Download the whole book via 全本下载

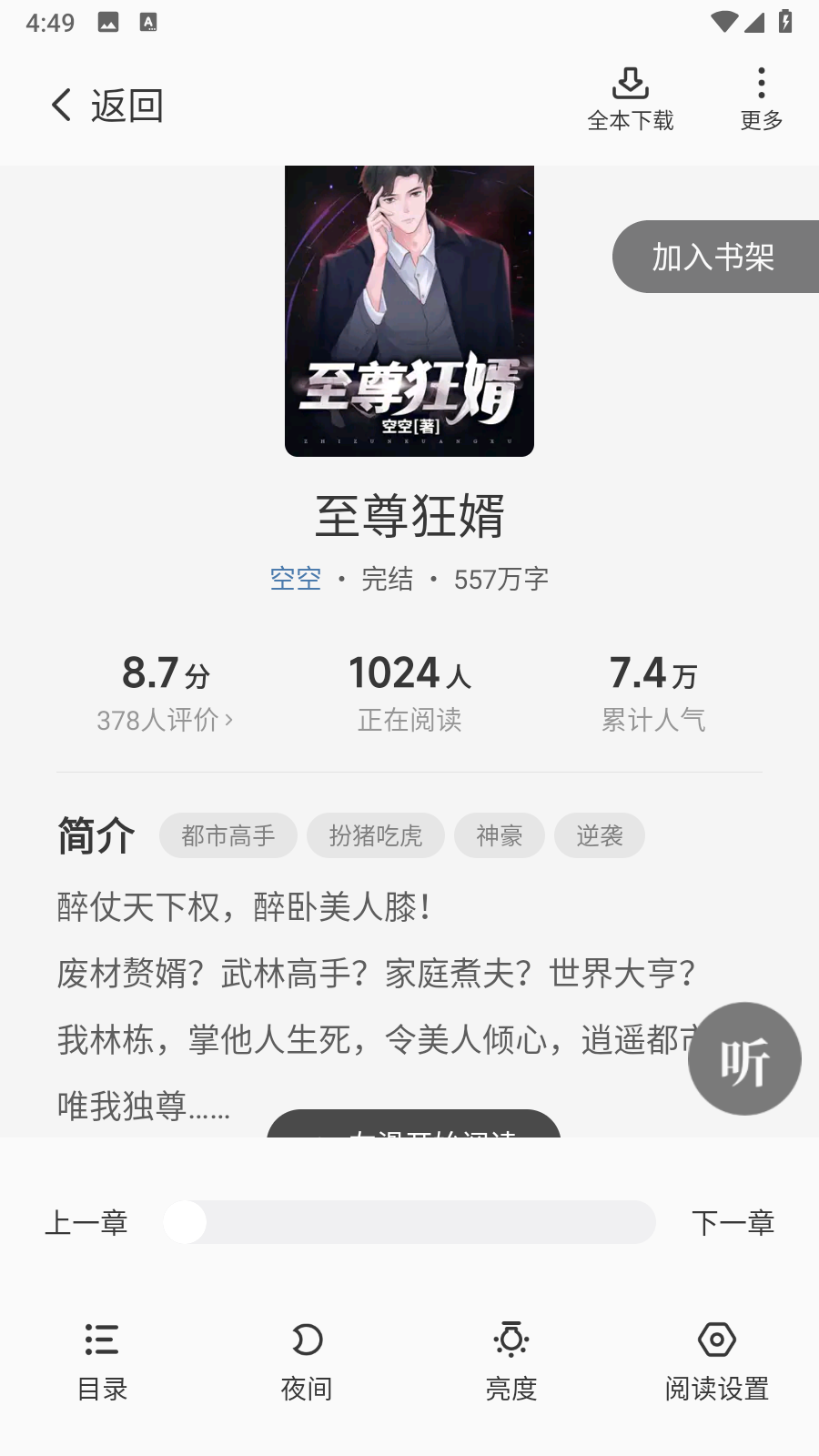click(x=630, y=99)
